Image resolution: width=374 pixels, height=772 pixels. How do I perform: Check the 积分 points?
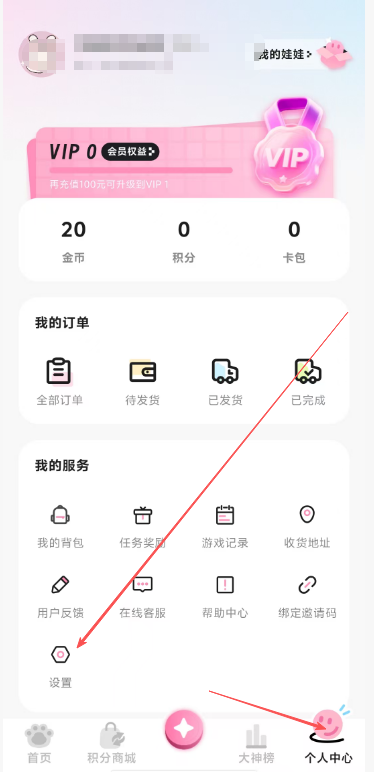[x=184, y=241]
